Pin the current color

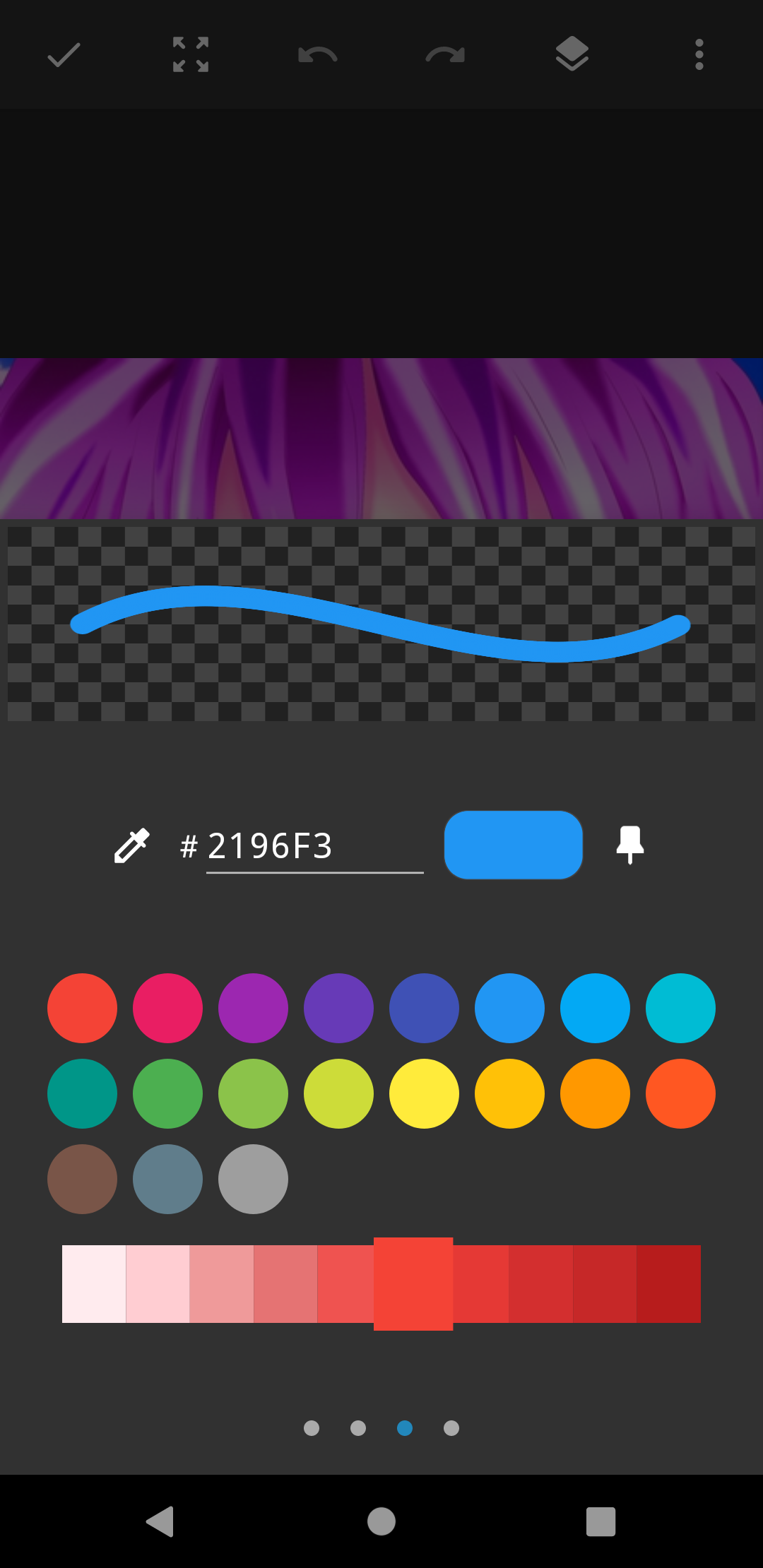pos(629,845)
